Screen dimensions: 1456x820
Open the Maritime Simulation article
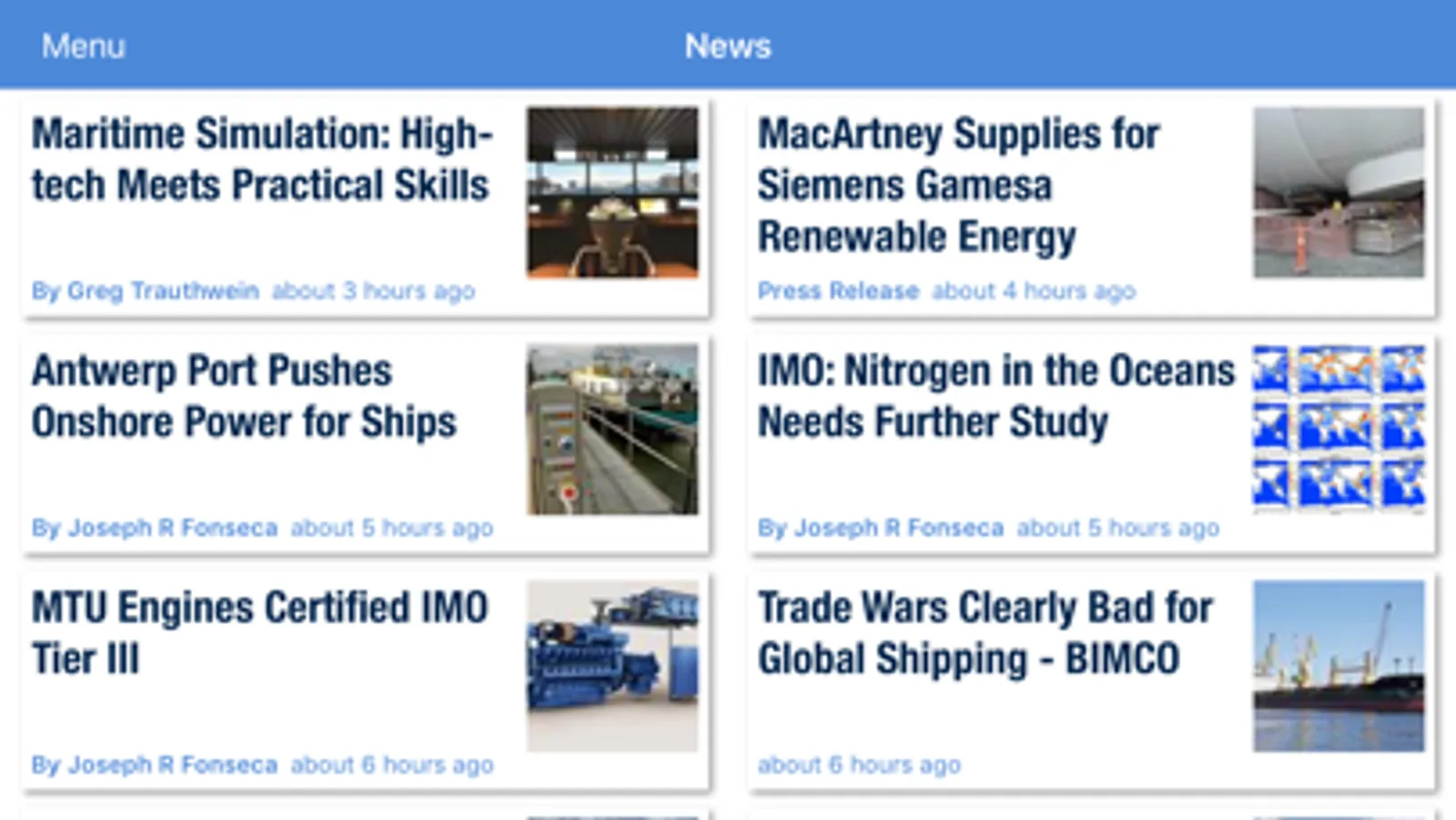tap(262, 160)
